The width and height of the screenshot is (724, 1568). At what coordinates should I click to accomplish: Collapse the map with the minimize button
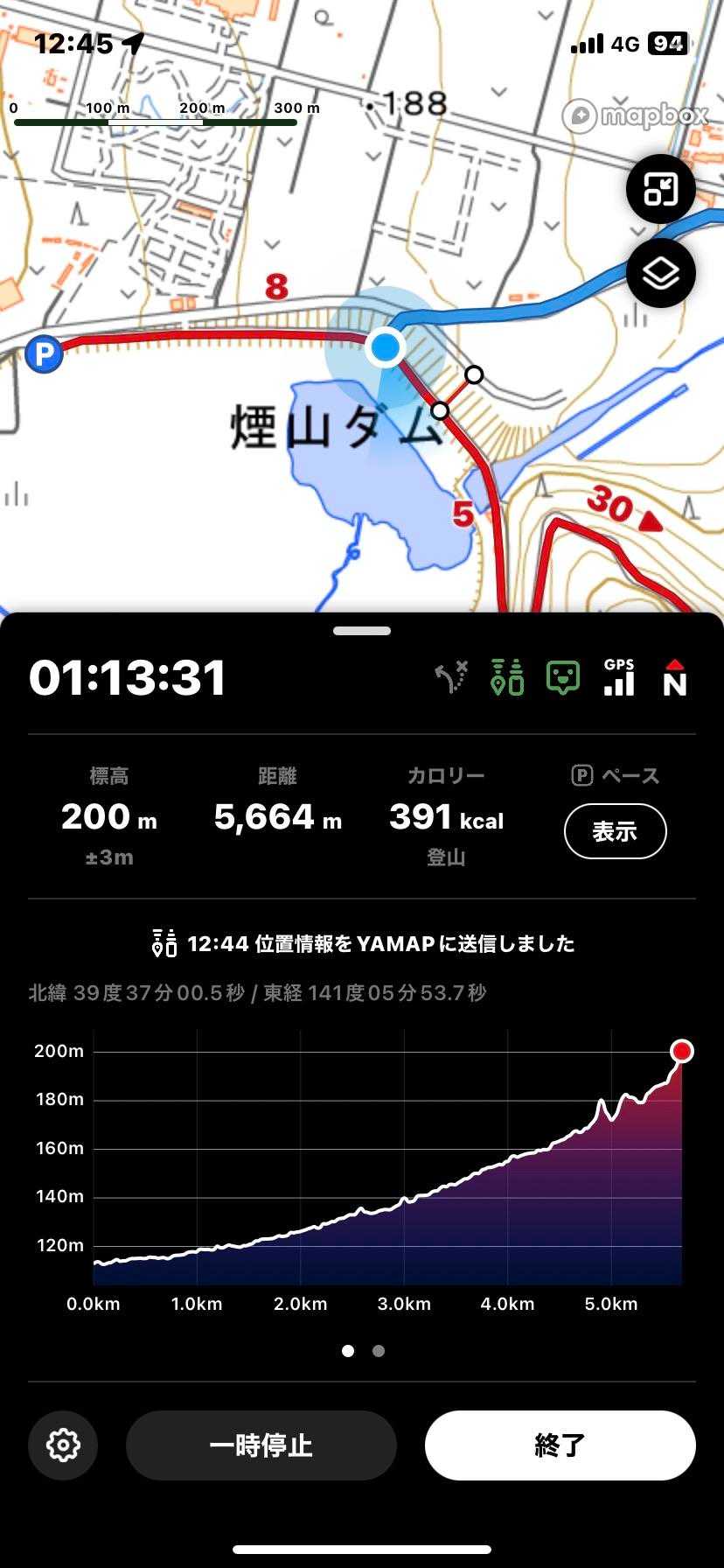tap(661, 189)
